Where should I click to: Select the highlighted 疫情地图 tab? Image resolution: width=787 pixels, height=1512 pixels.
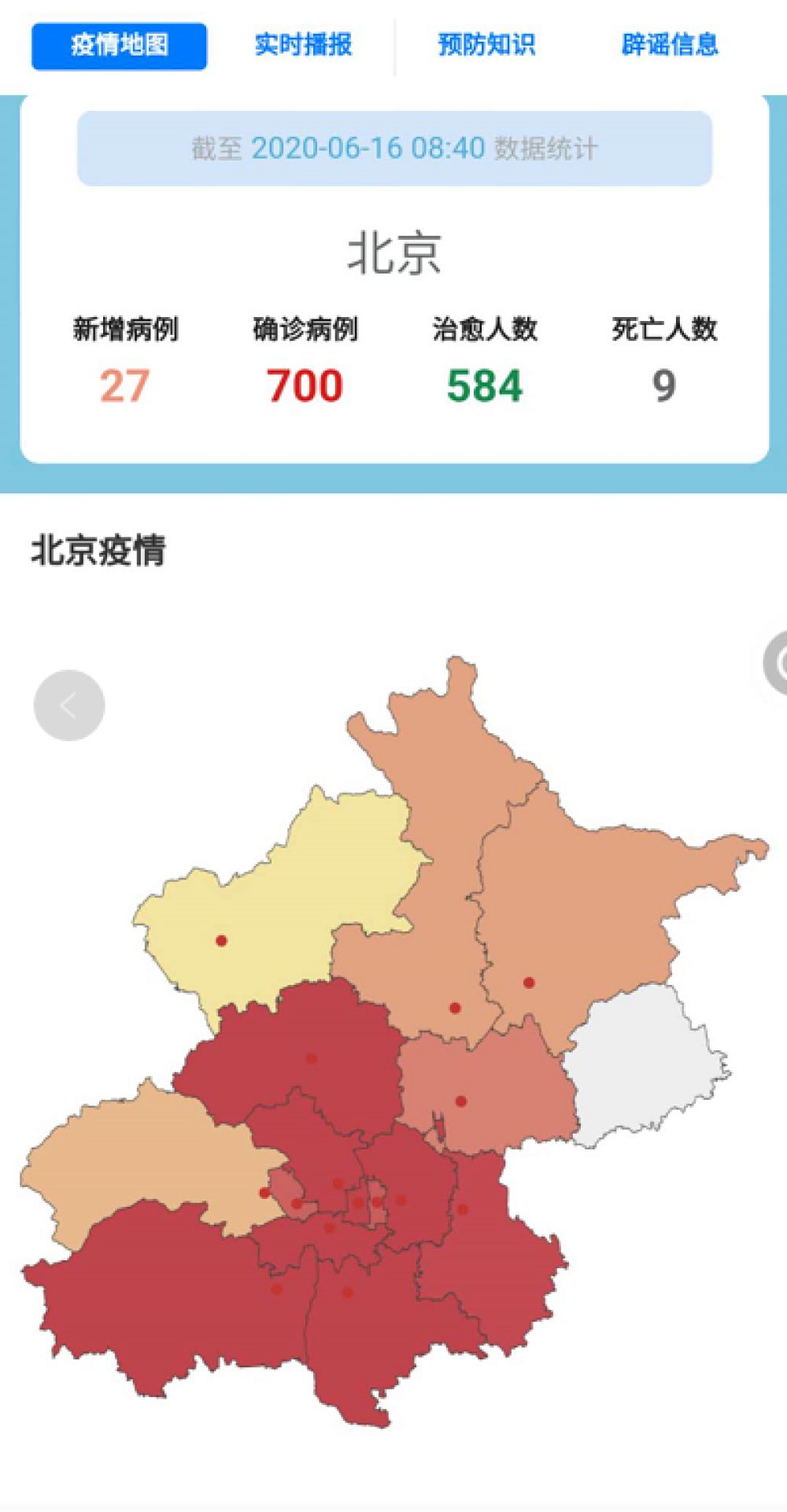(119, 47)
